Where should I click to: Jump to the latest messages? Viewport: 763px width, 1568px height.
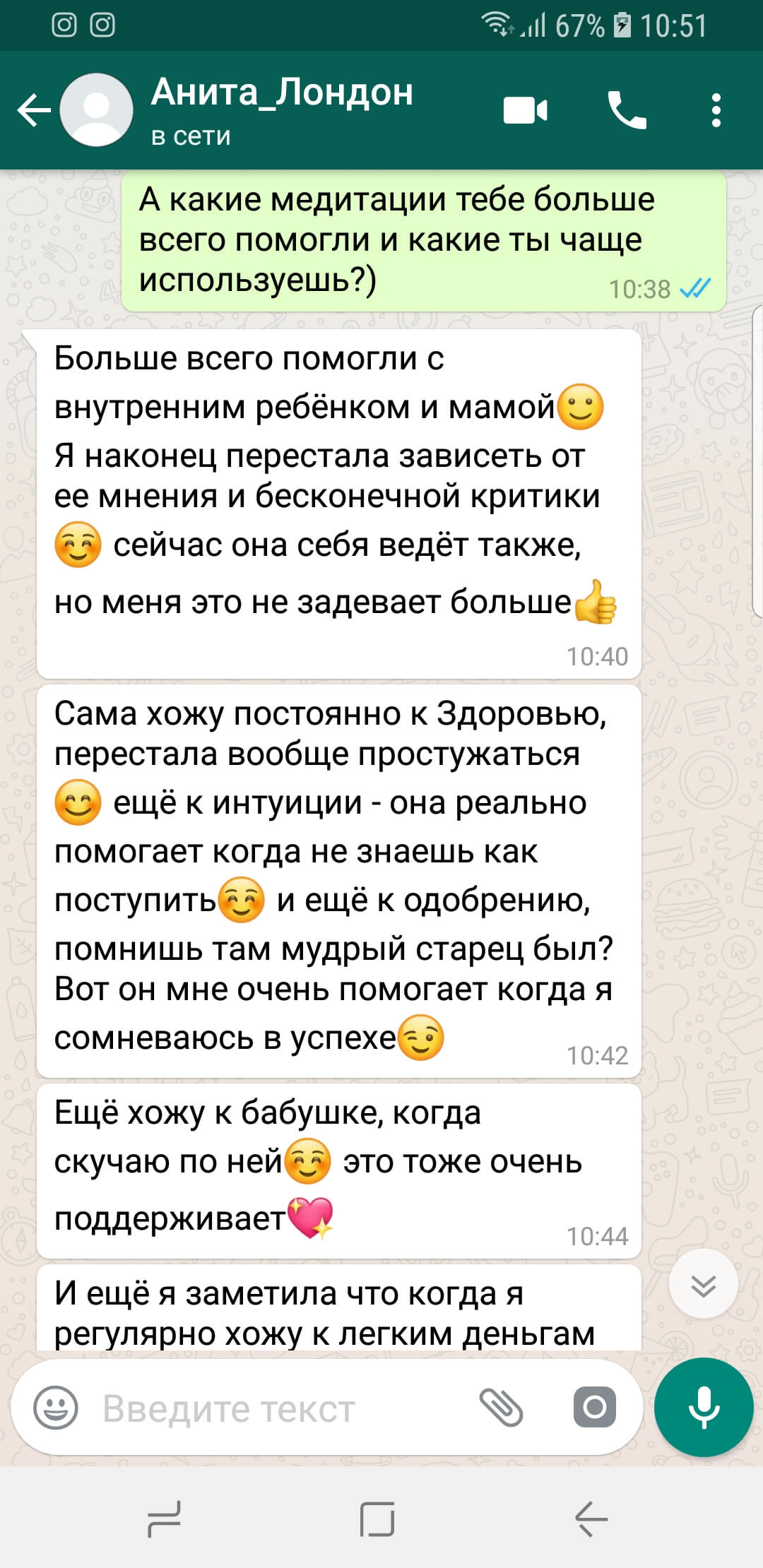(703, 1285)
